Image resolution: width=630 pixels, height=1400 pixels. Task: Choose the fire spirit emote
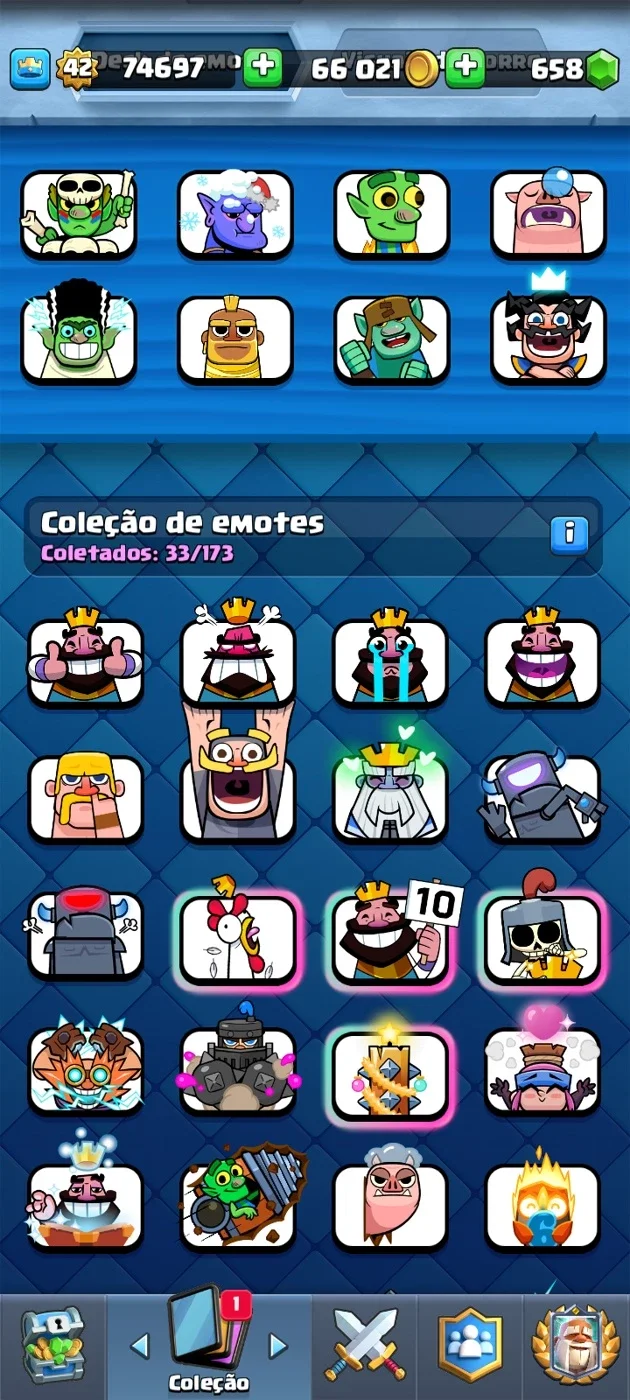tap(542, 1203)
